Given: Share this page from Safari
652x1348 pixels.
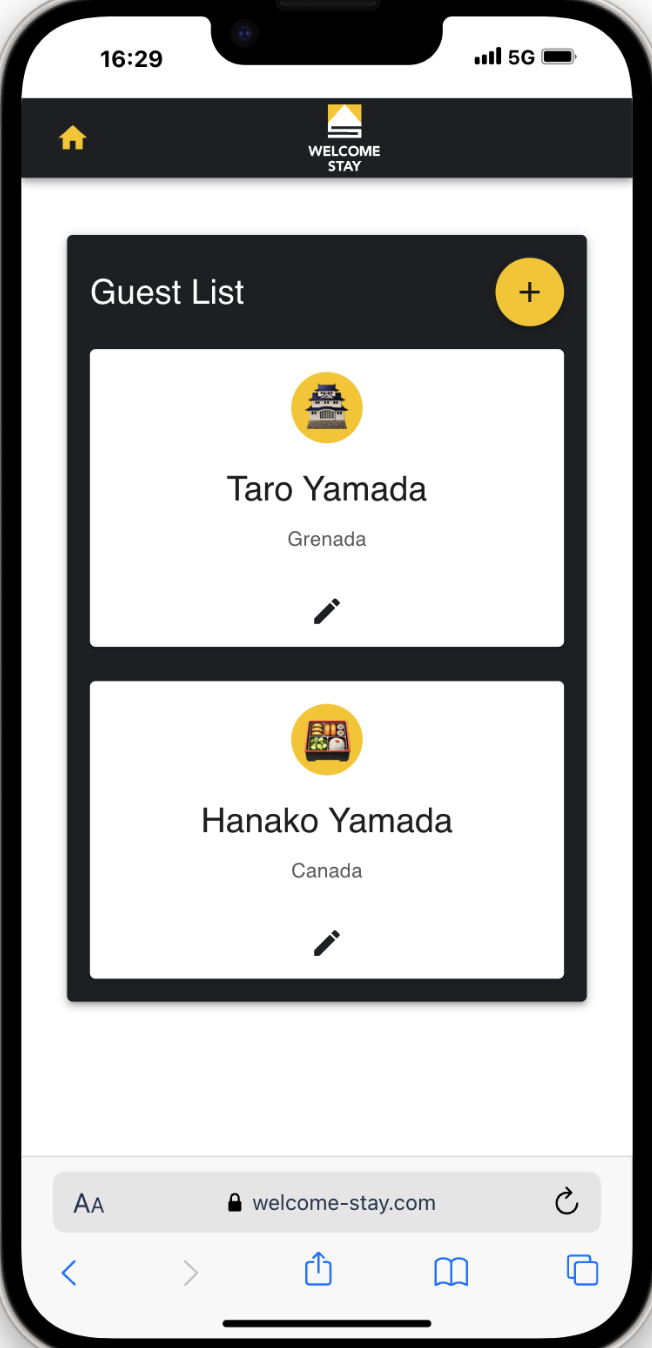Looking at the screenshot, I should 318,1271.
